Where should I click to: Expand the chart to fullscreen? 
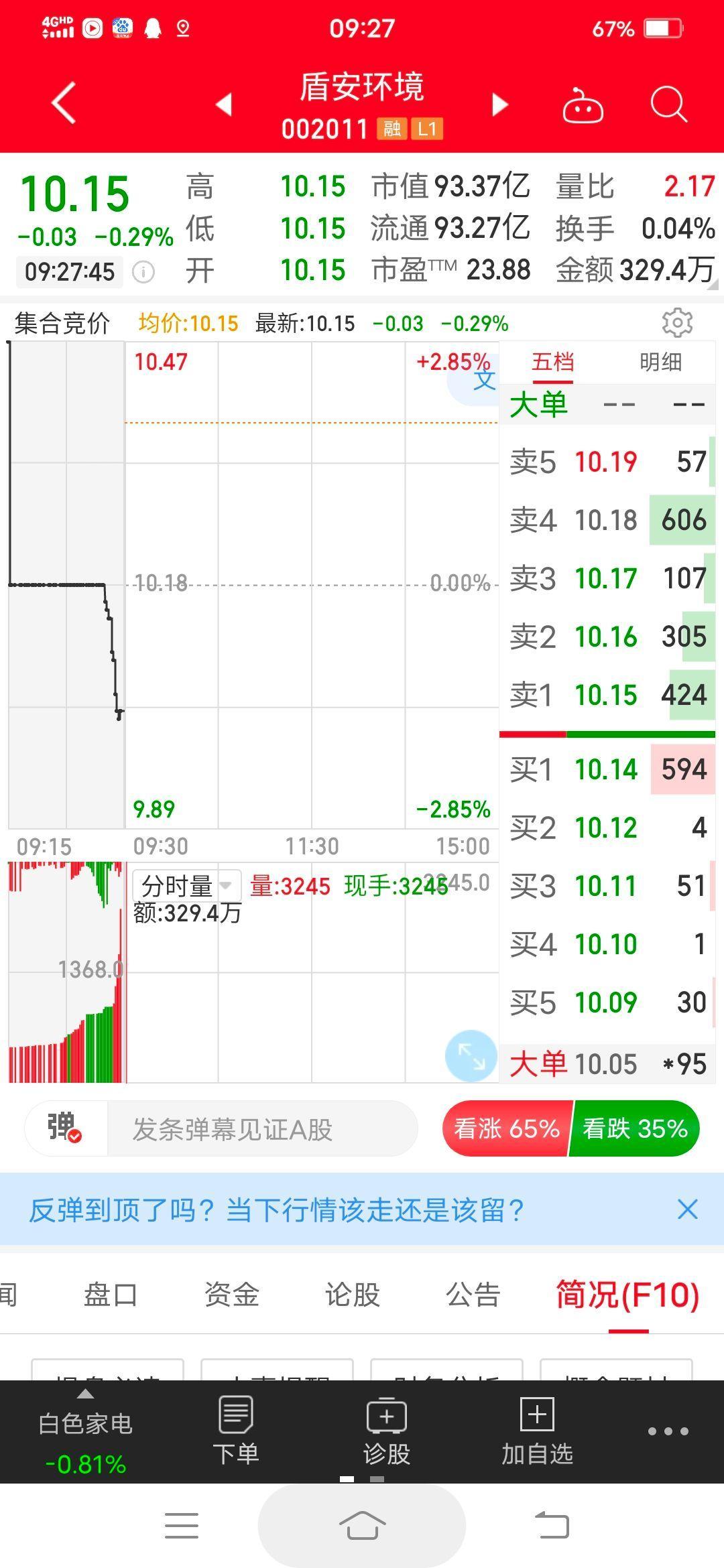coord(471,1056)
